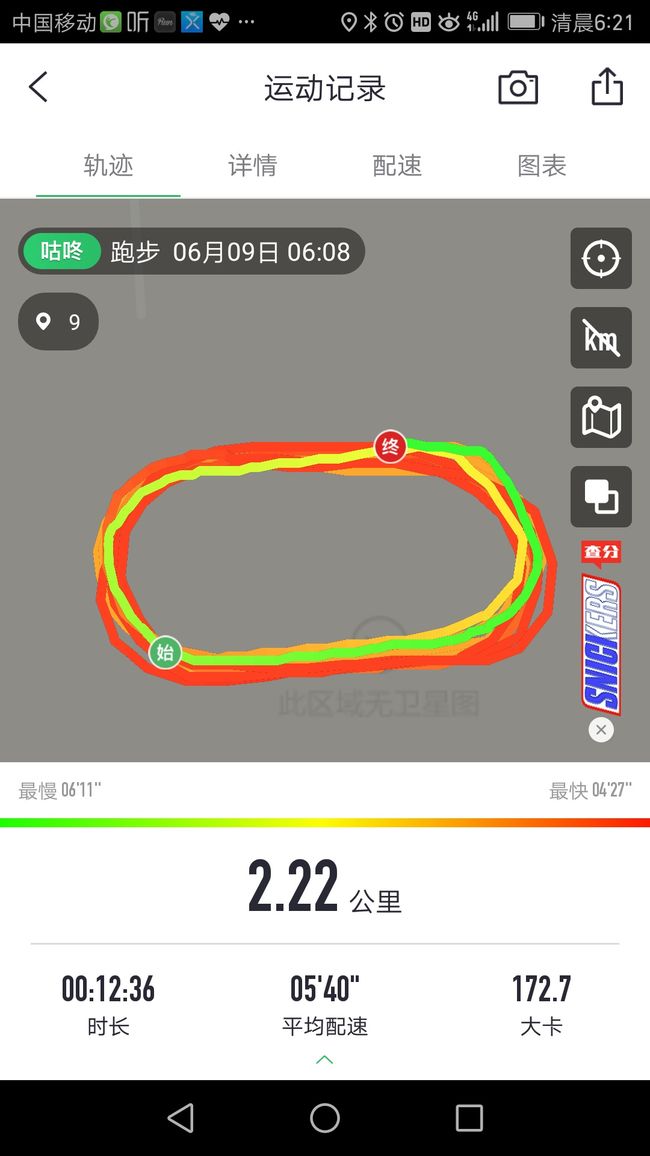Viewport: 650px width, 1156px height.
Task: Tap the system home button
Action: click(x=324, y=1118)
